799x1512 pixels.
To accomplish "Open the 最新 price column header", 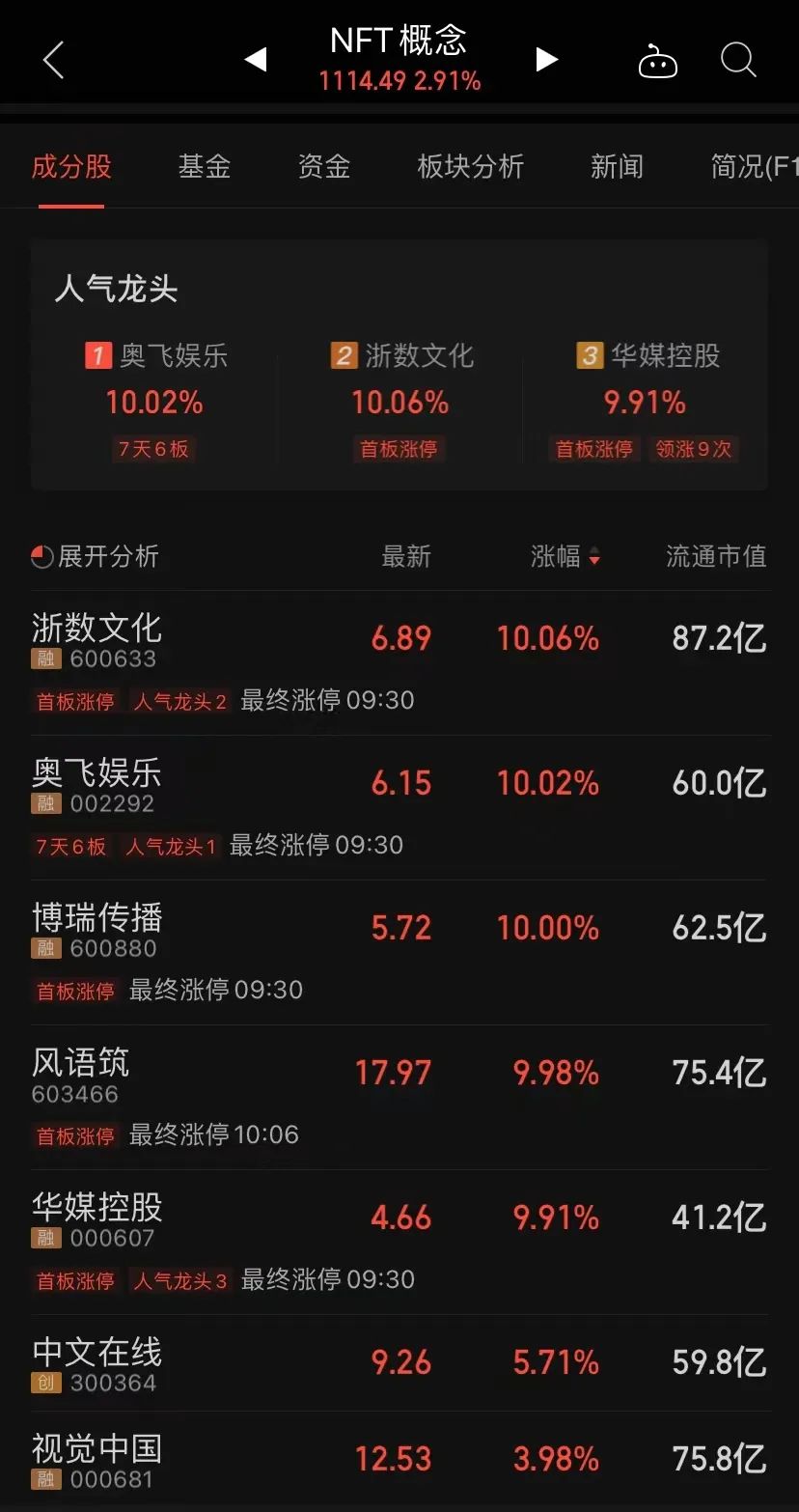I will pos(406,556).
